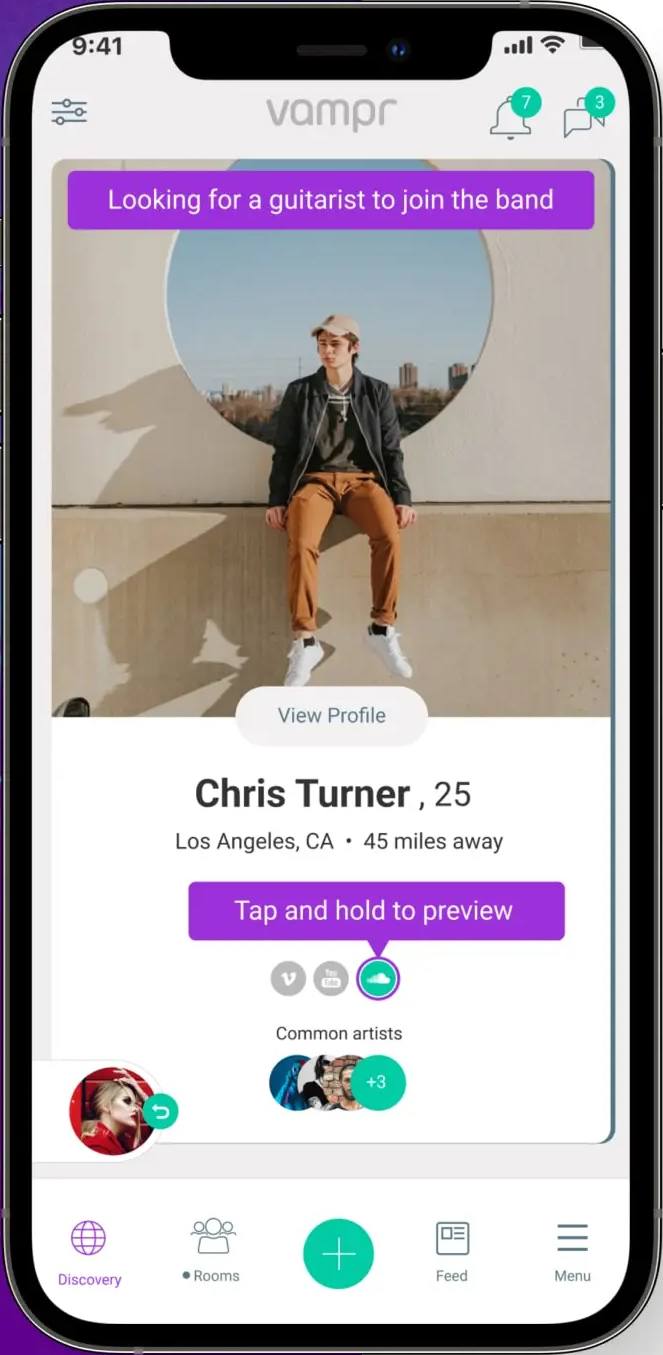Screen dimensions: 663x1355
Task: Open the Menu tab
Action: pyautogui.click(x=572, y=1251)
